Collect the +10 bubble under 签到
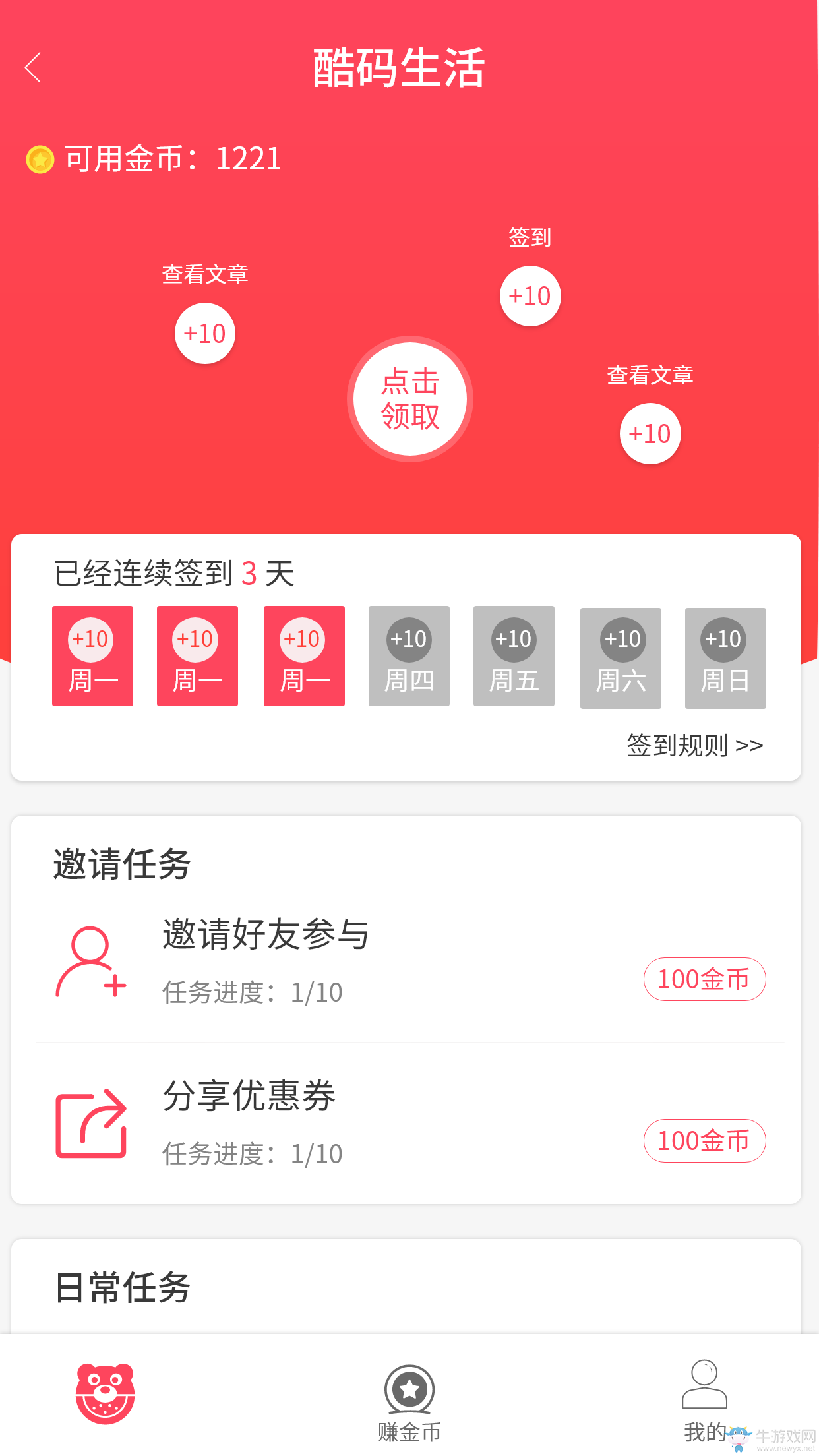This screenshot has width=819, height=1456. (x=530, y=296)
